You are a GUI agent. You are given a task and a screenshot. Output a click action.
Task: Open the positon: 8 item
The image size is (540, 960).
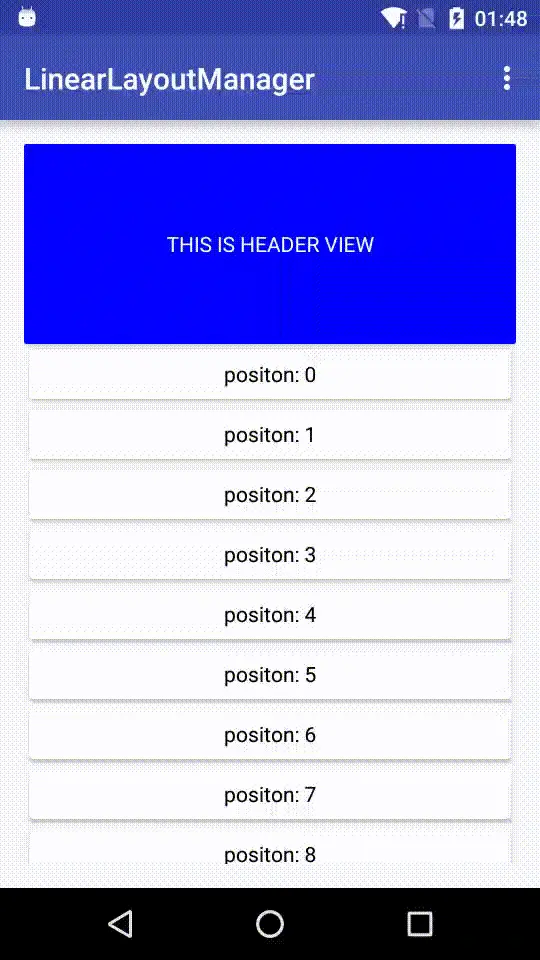point(270,847)
